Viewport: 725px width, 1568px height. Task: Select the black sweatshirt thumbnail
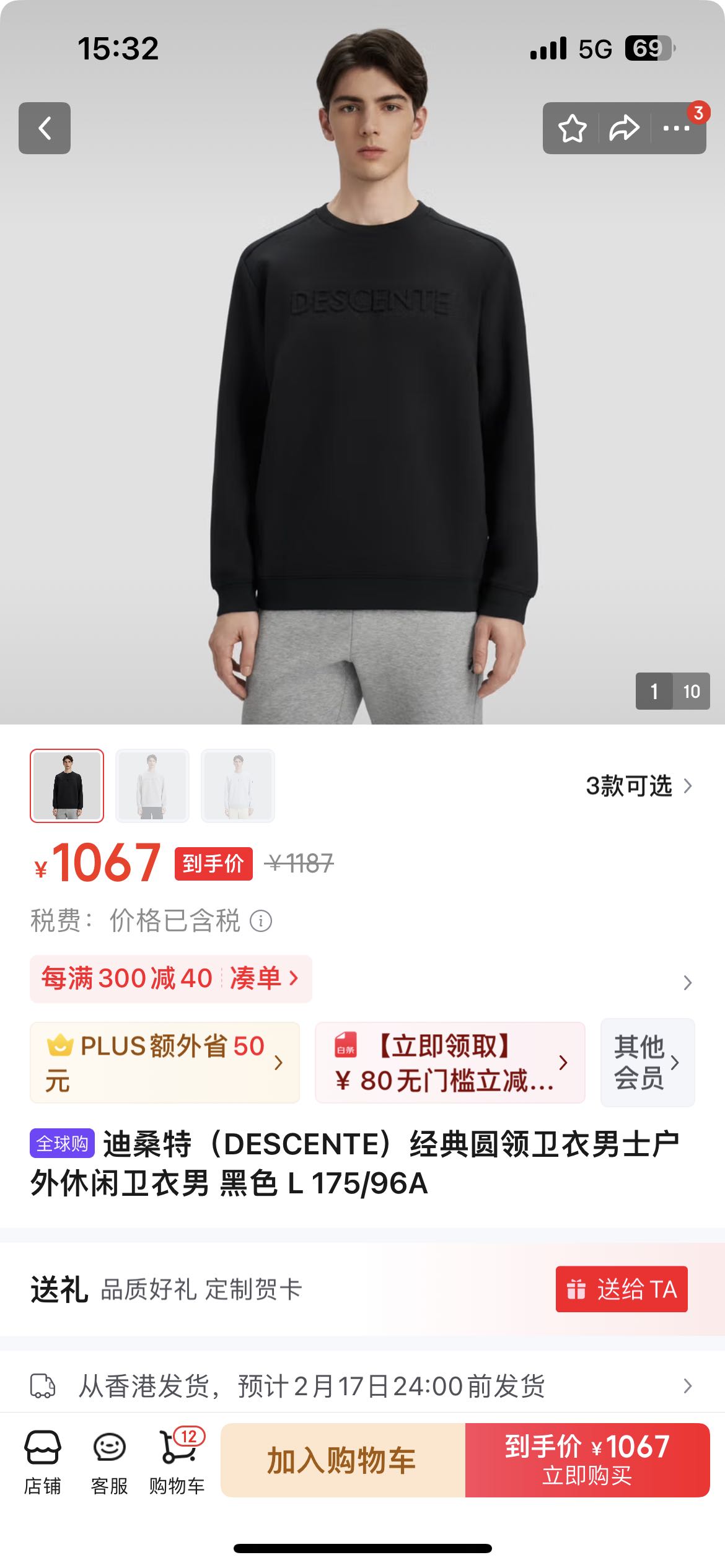click(67, 786)
